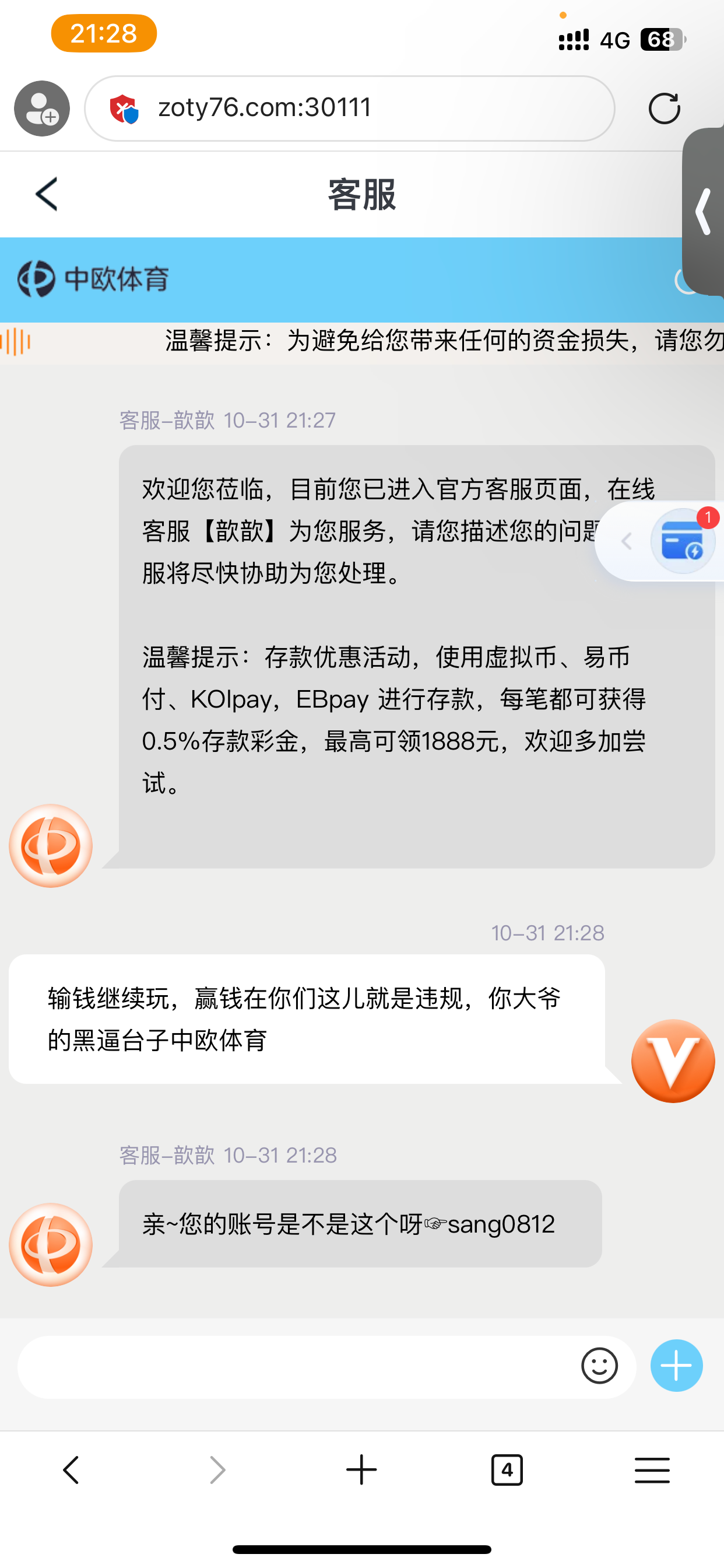
Task: Reload the page with the refresh icon
Action: coord(664,109)
